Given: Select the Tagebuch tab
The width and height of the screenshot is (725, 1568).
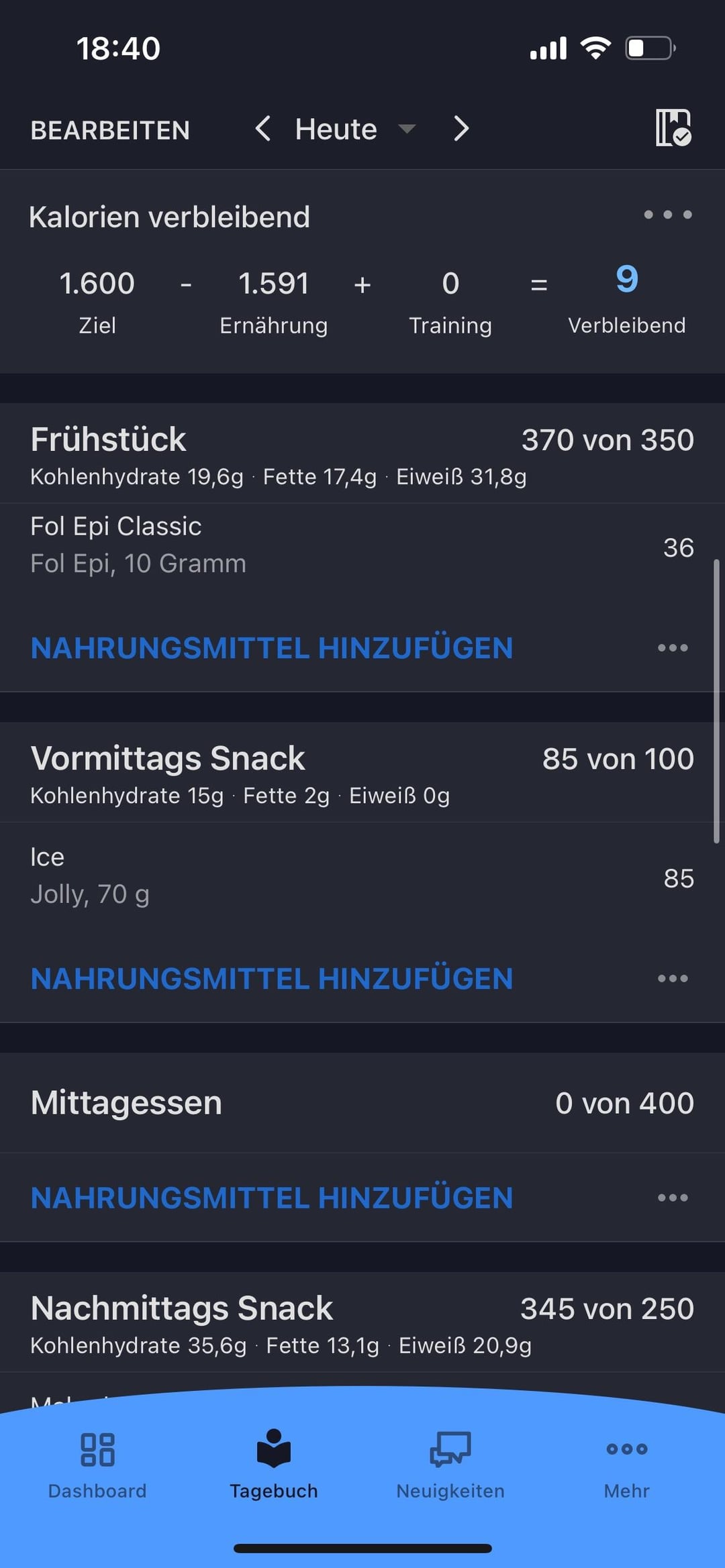Looking at the screenshot, I should [x=274, y=1465].
